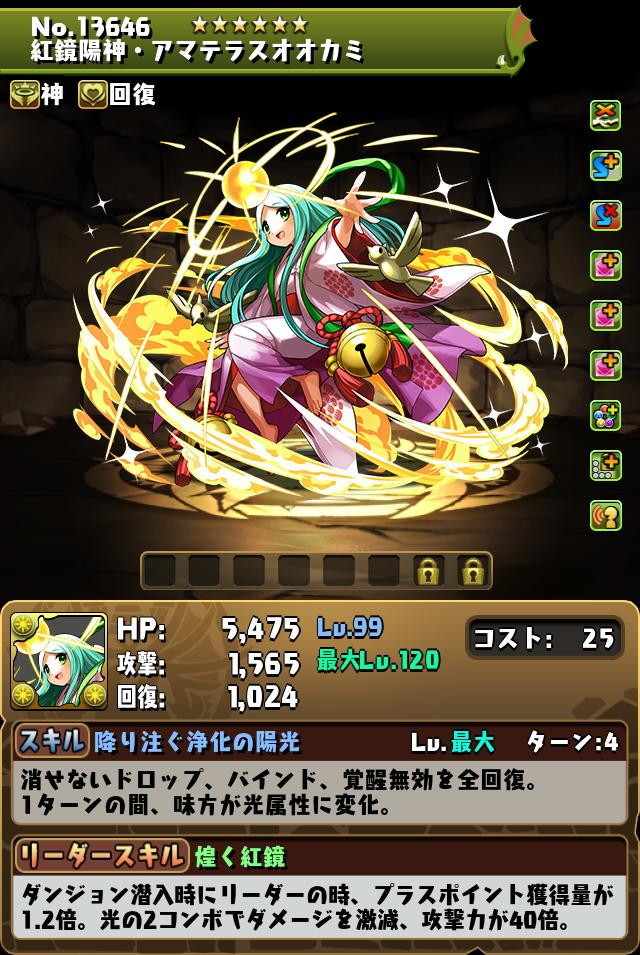The width and height of the screenshot is (640, 955).
Task: Open the monster portrait icon beside HP
Action: coord(58,661)
